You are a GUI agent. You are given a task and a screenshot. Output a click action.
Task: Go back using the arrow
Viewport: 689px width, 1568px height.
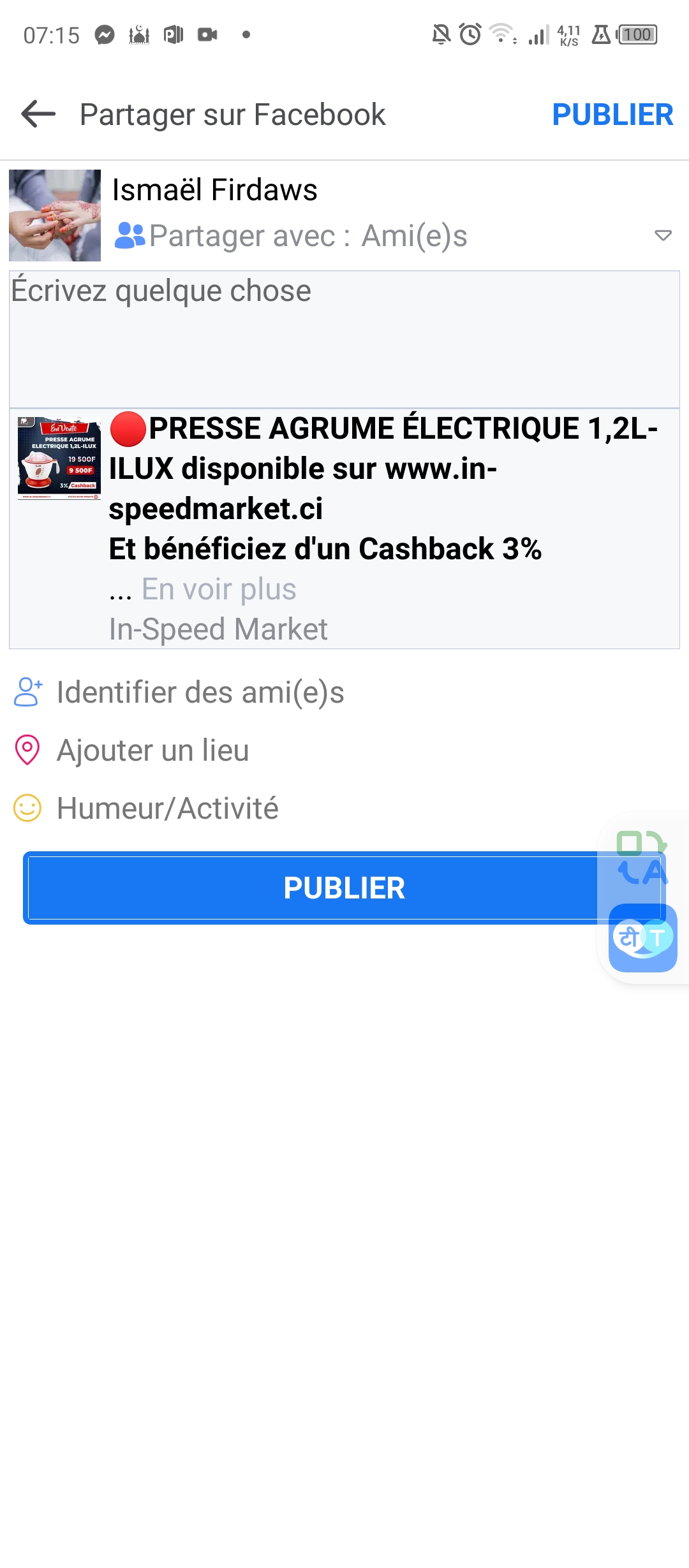click(38, 115)
